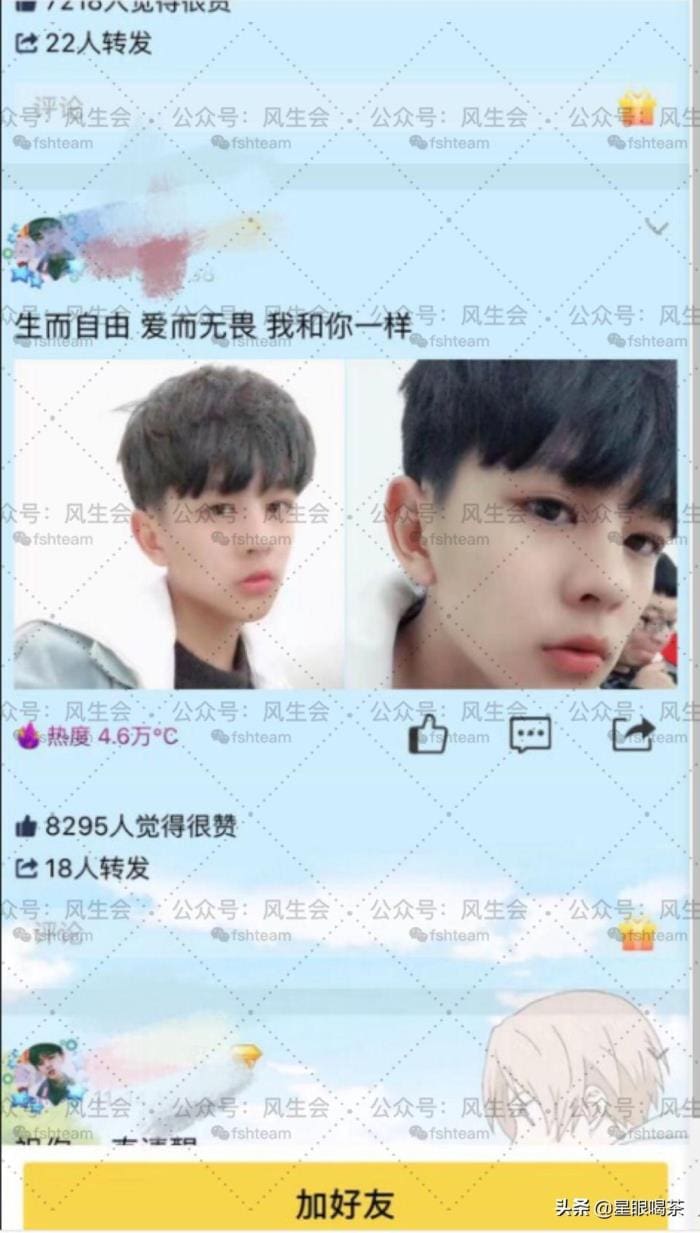View who liked via 8295人觉得很赞
Viewport: 700px width, 1233px height.
coord(127,826)
